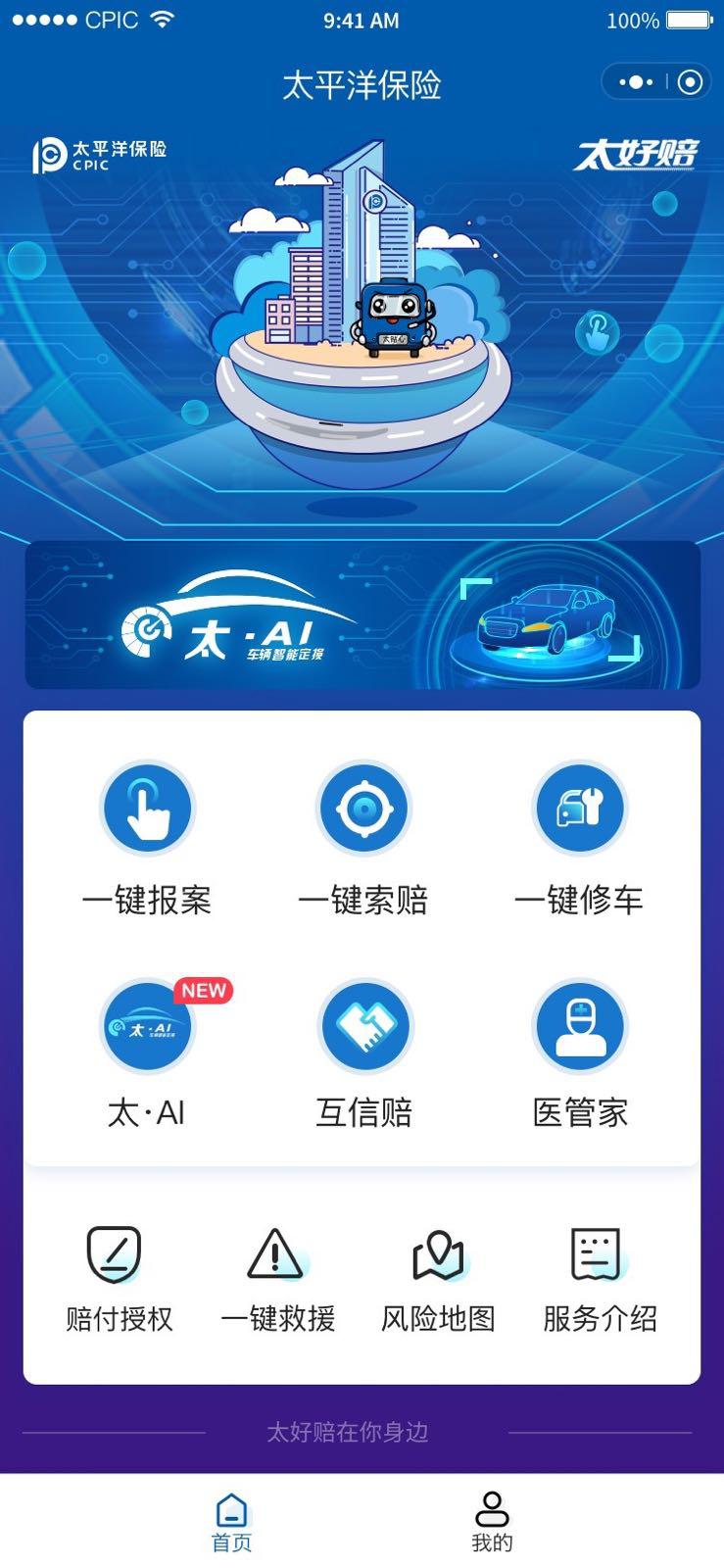The image size is (724, 1568).
Task: Open the 太·AI vehicle banner
Action: 362,615
